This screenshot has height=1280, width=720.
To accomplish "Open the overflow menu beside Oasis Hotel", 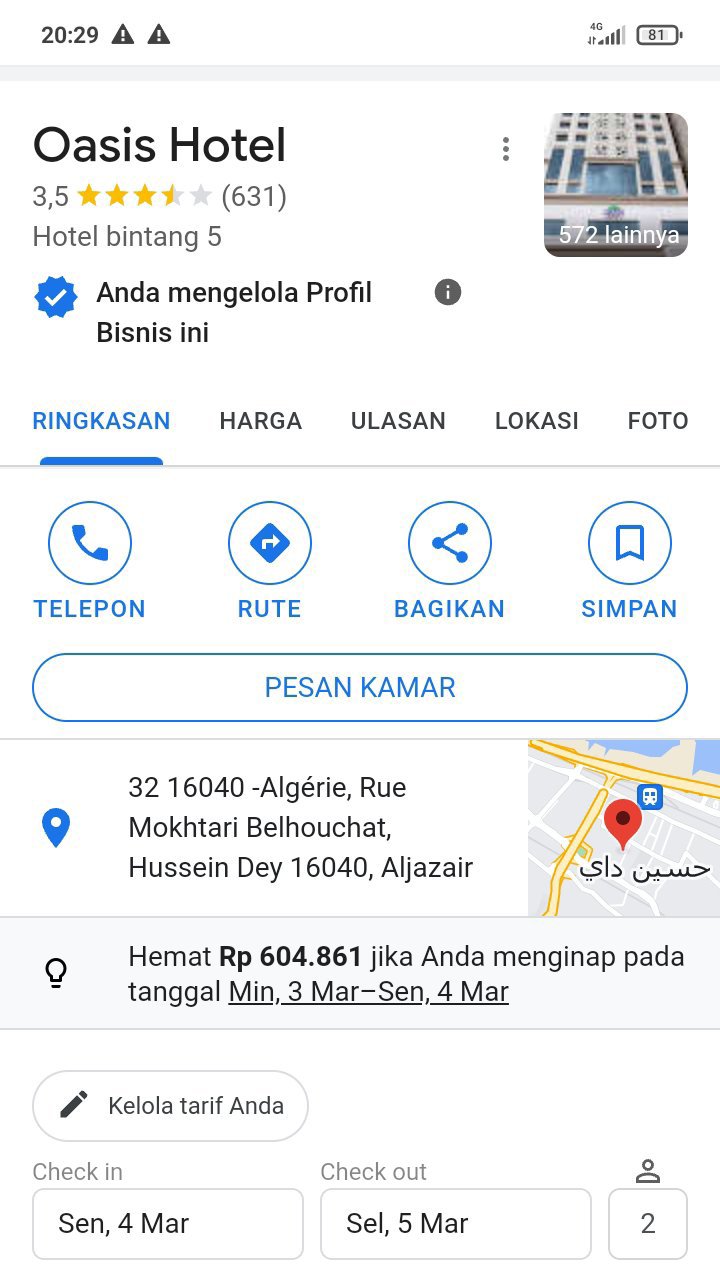I will 506,149.
